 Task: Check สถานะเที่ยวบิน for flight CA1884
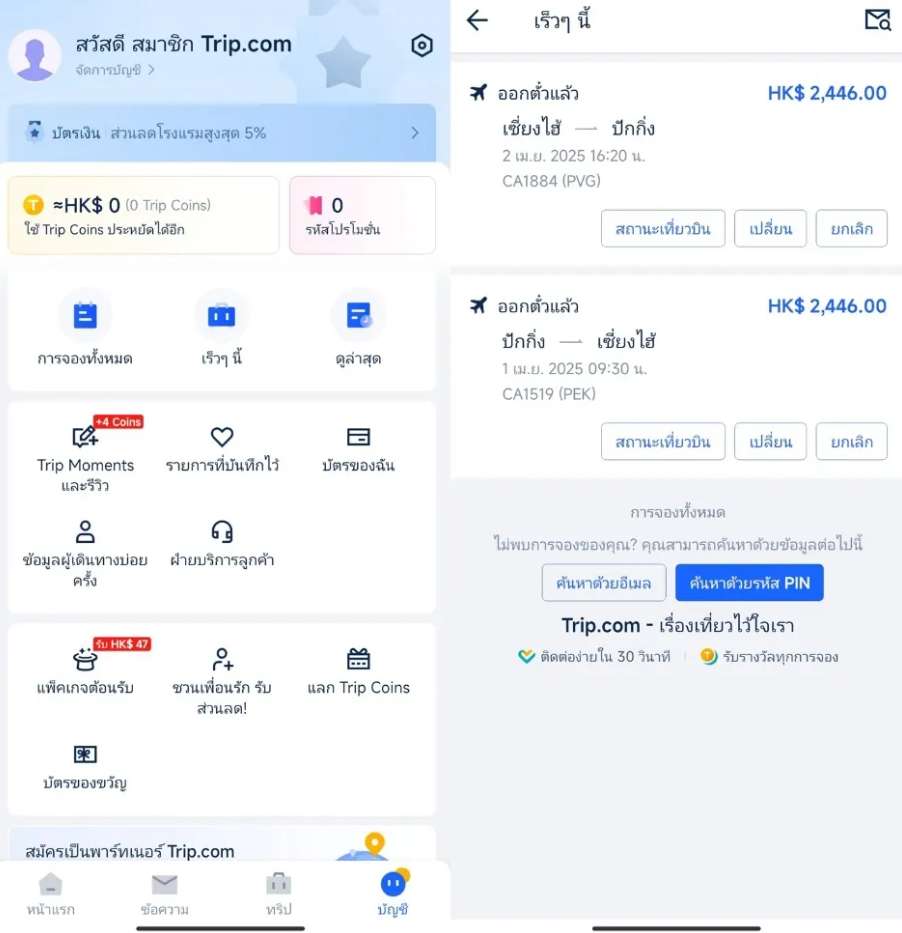pos(663,229)
